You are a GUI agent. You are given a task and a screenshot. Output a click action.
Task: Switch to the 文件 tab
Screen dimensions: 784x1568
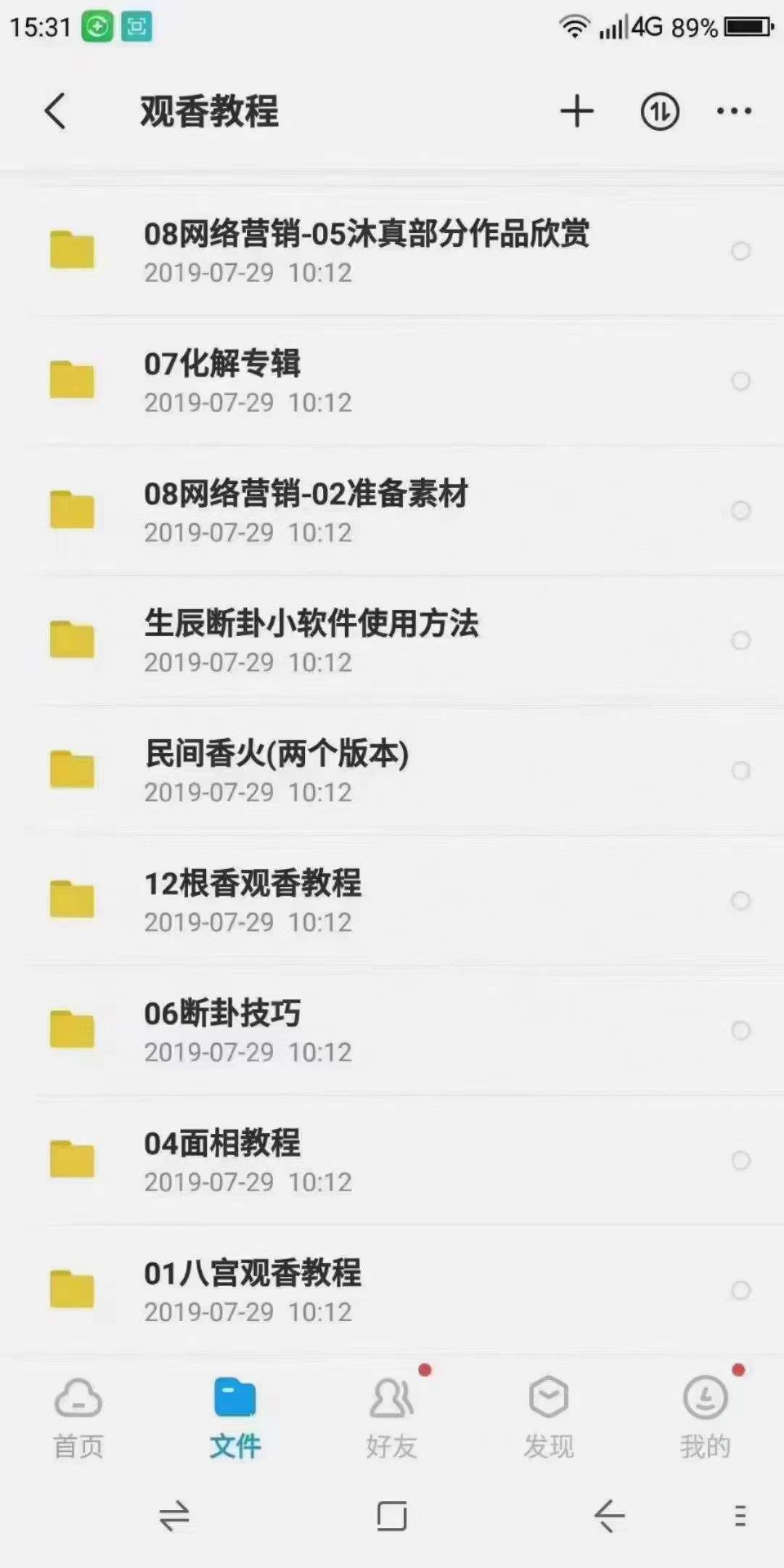point(234,1417)
